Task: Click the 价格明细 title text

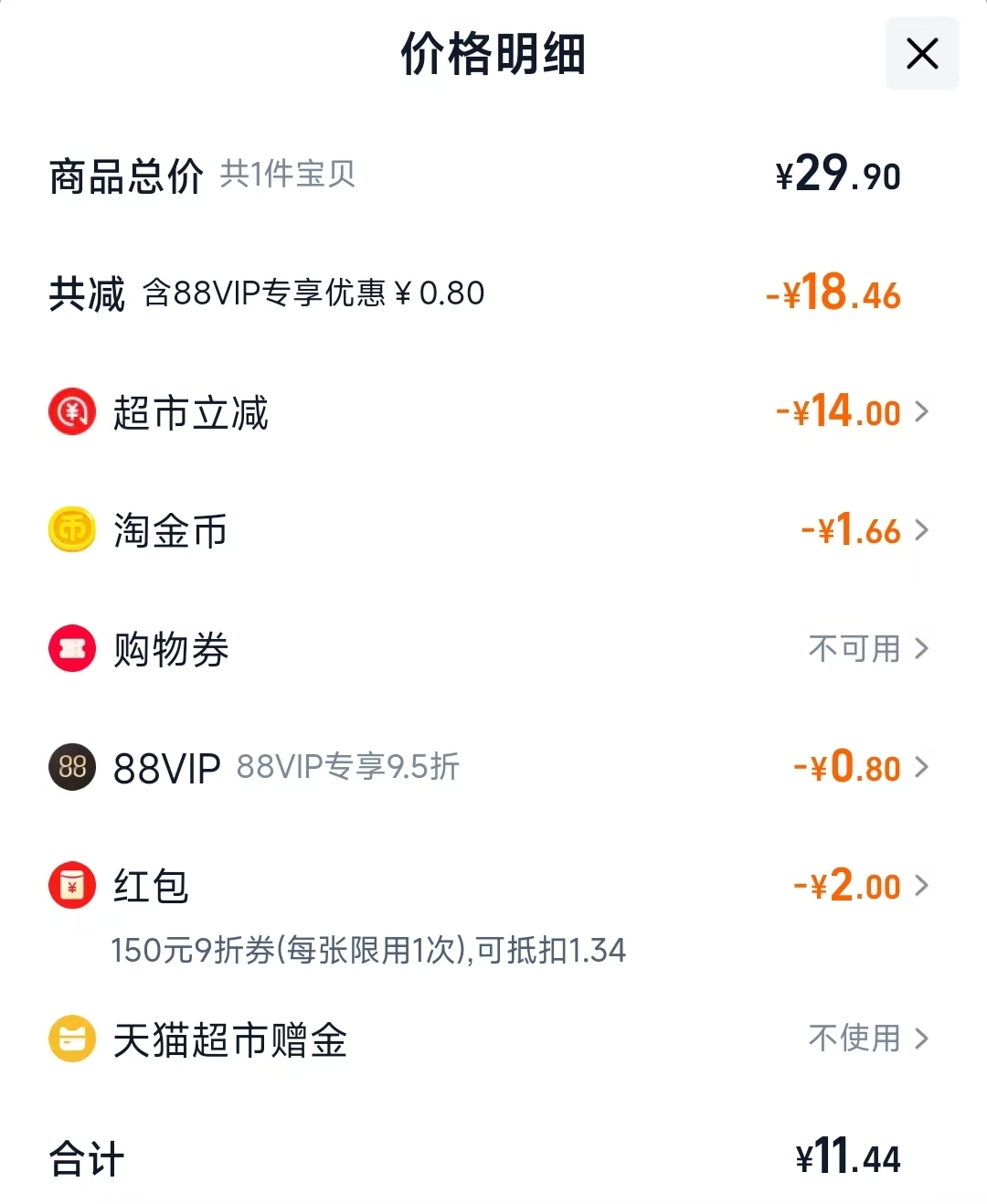Action: tap(493, 54)
